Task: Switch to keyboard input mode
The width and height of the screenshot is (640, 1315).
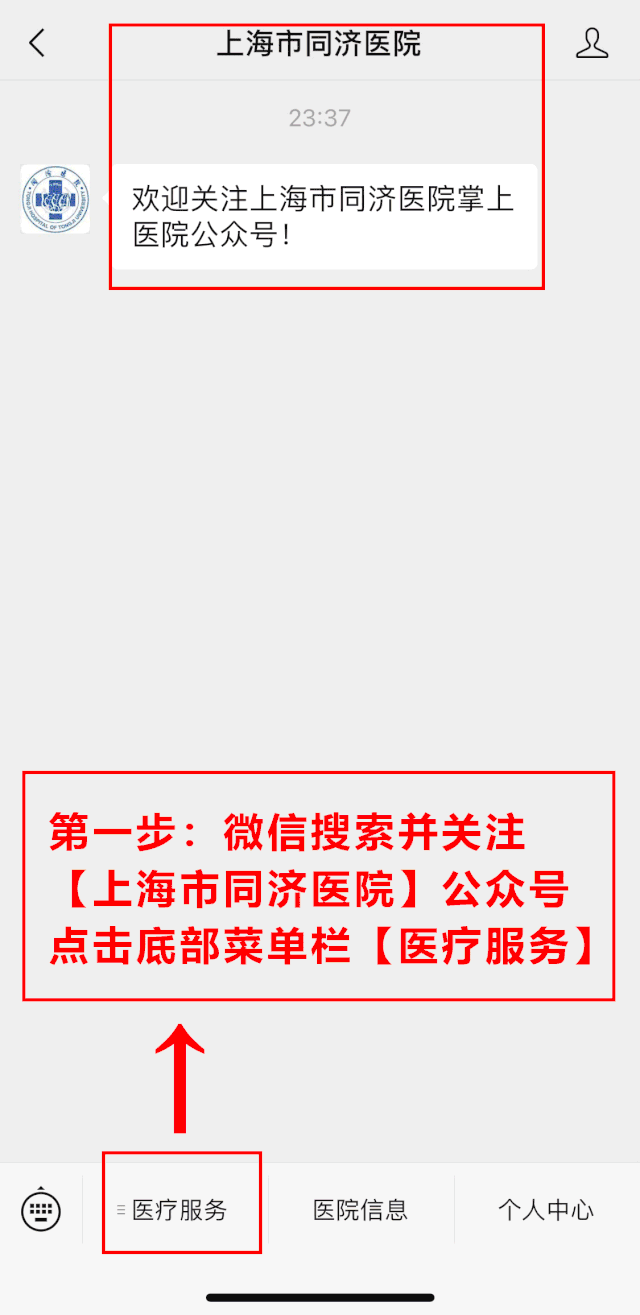Action: coord(41,1210)
